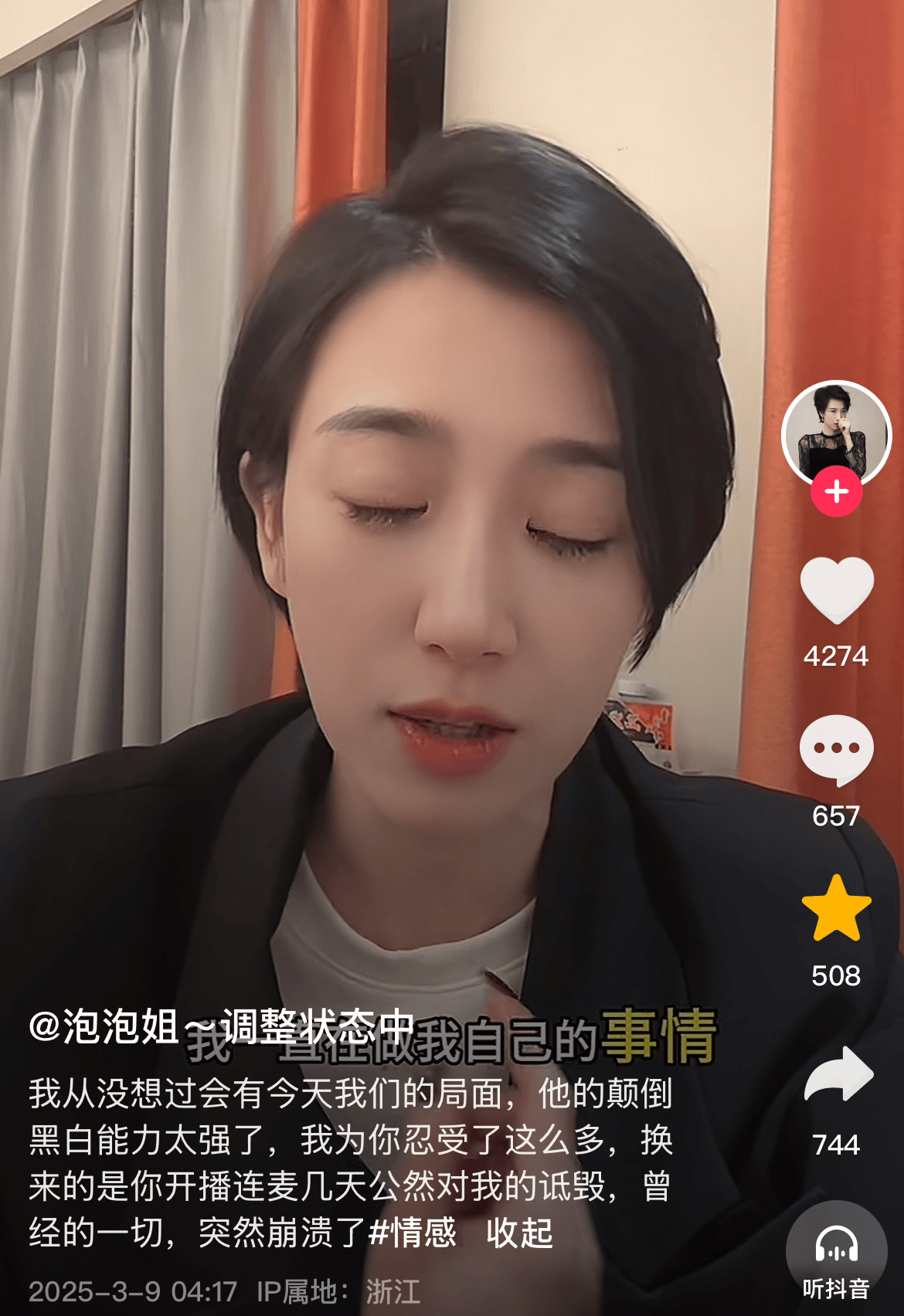Open the comments with 657 replies
The image size is (904, 1316).
(836, 749)
